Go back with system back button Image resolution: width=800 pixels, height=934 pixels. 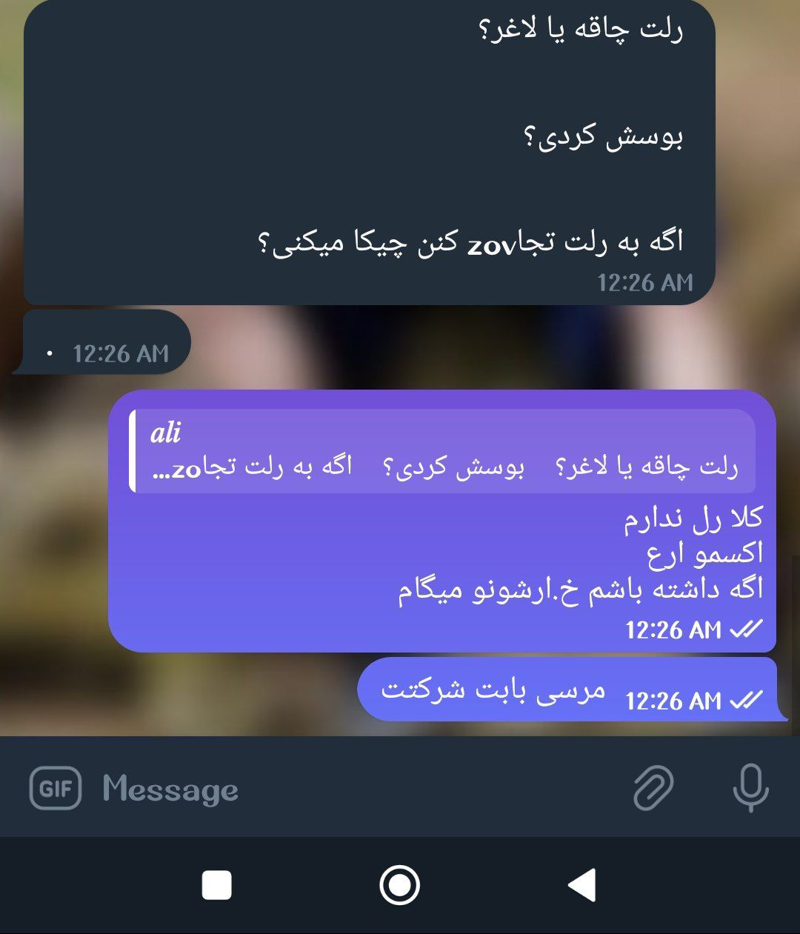pos(582,885)
